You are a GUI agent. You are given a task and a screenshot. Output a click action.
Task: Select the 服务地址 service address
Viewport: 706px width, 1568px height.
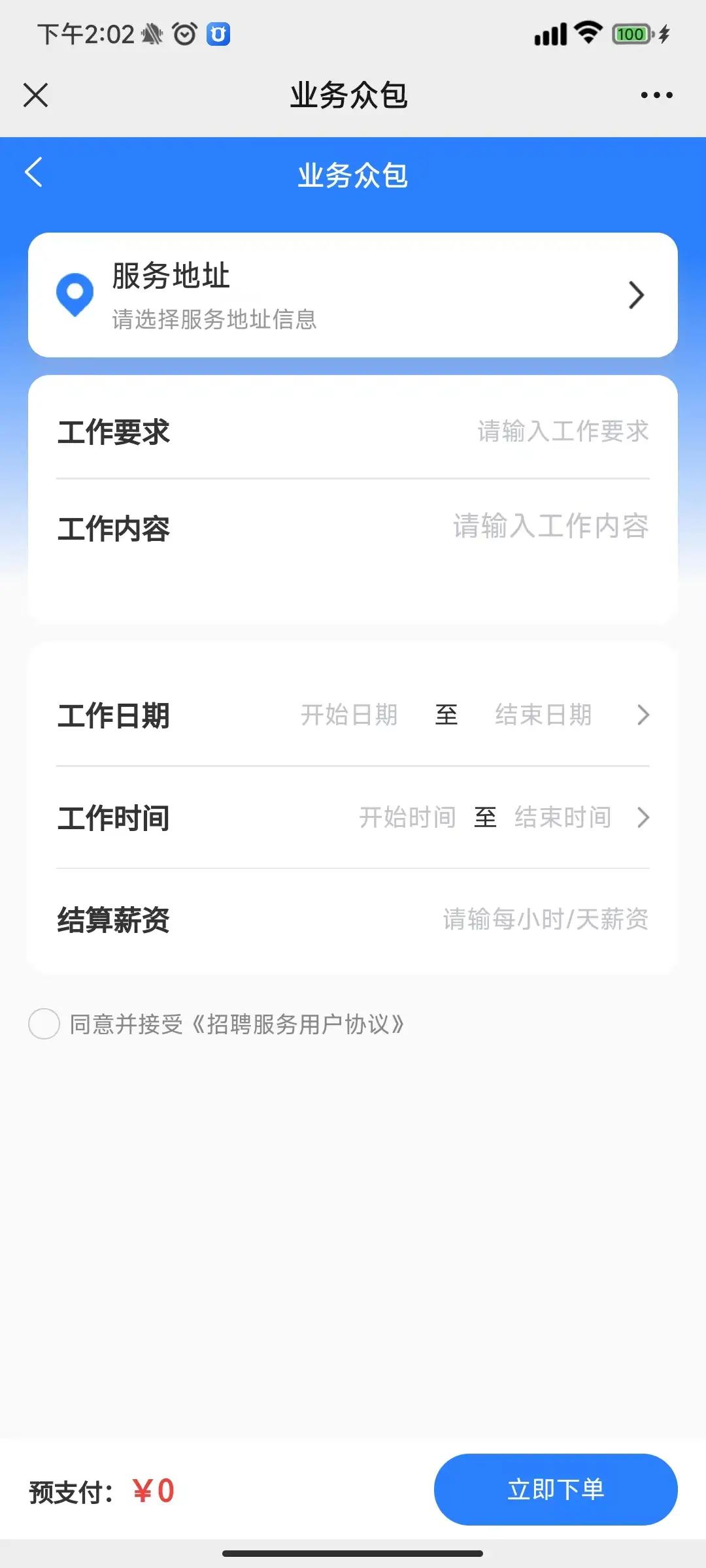353,295
